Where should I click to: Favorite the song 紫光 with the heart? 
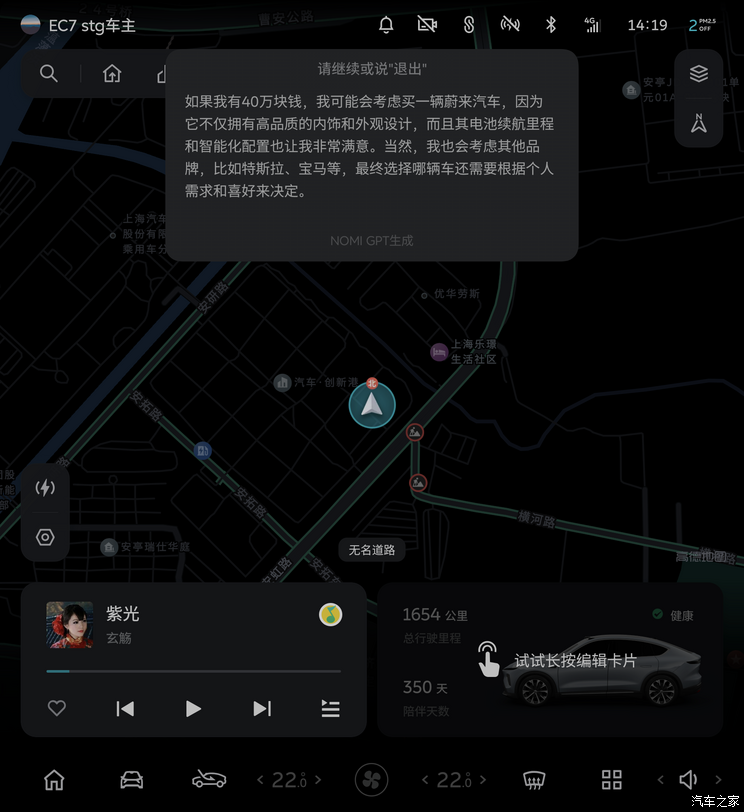point(57,709)
